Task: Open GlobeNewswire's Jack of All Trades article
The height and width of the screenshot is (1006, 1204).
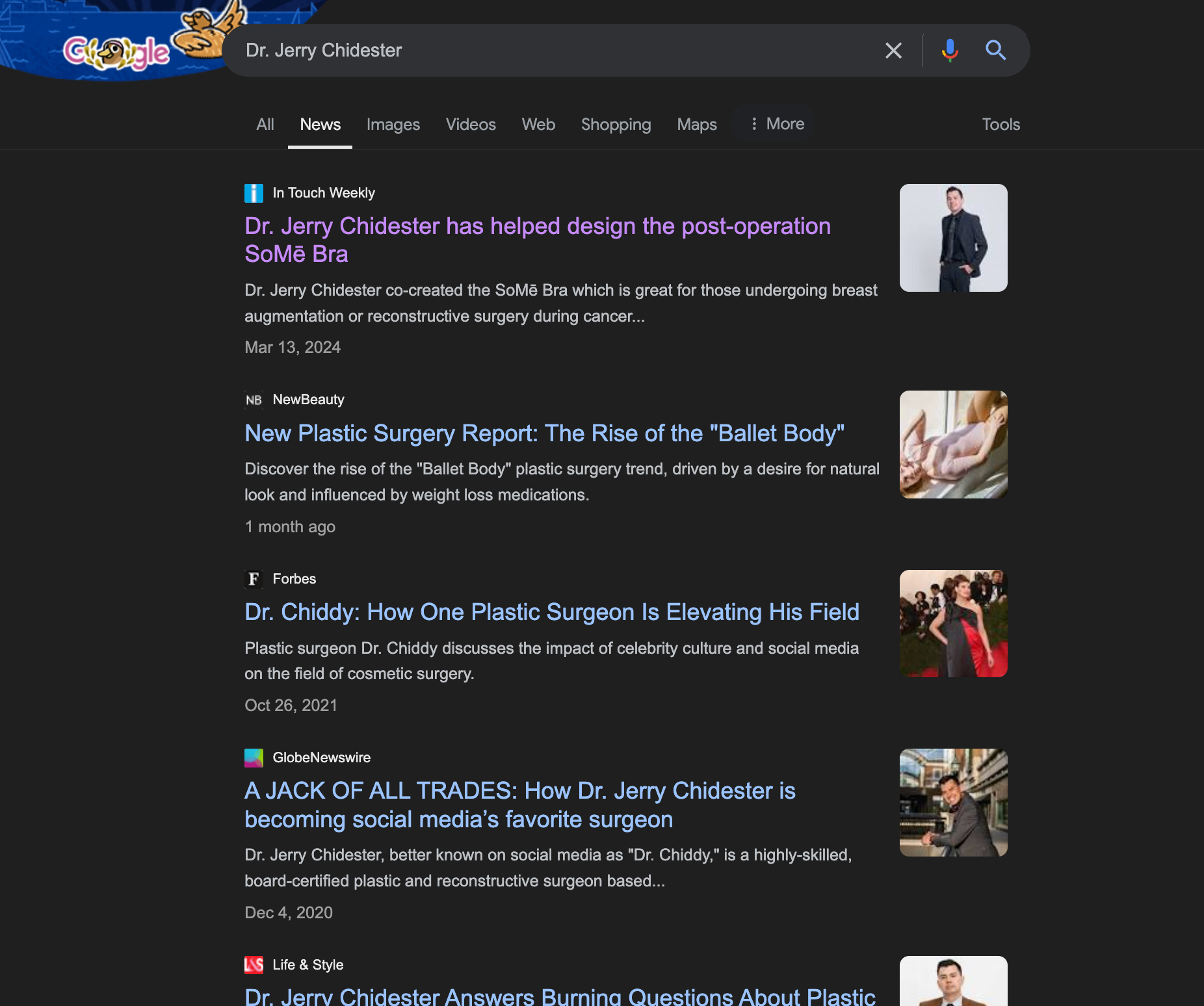Action: [x=520, y=805]
